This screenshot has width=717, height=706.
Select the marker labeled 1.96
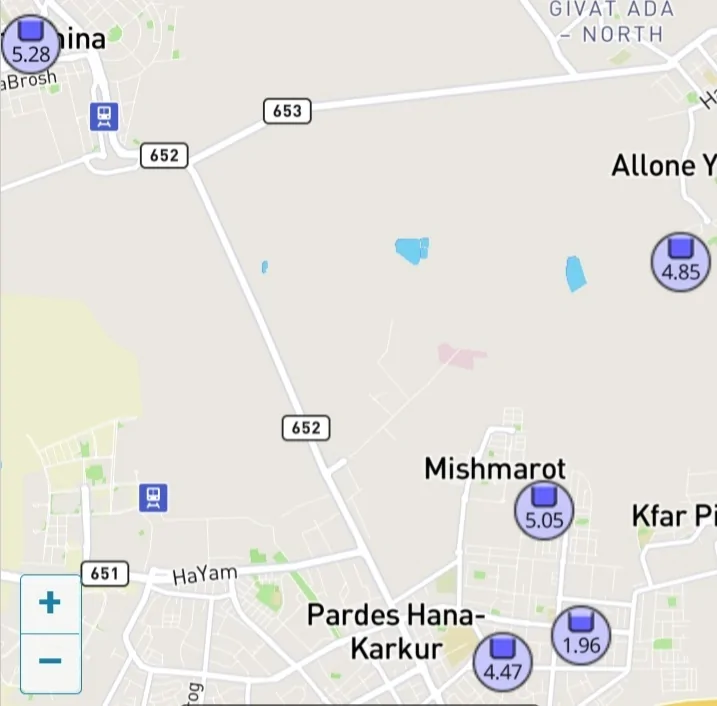581,634
